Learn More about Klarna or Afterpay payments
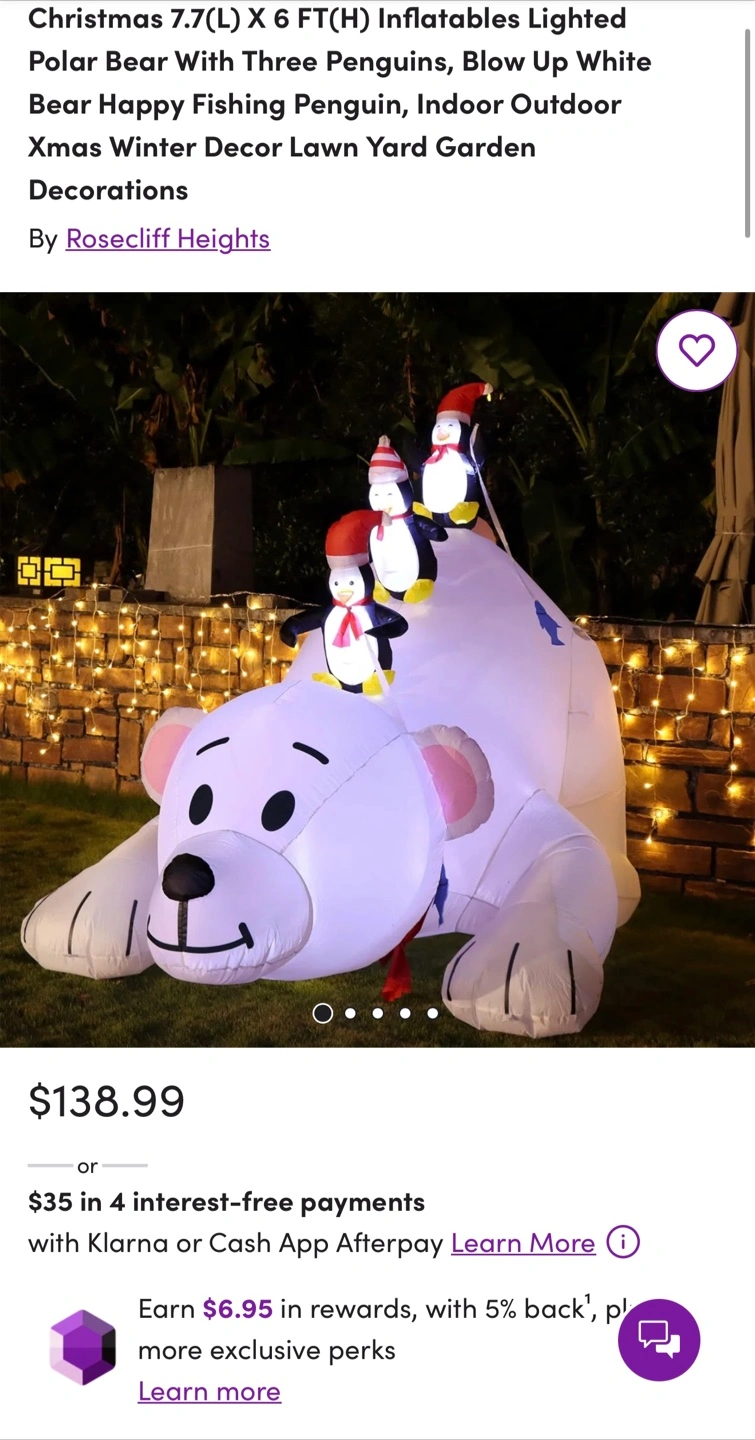Image resolution: width=755 pixels, height=1440 pixels. click(x=522, y=1243)
